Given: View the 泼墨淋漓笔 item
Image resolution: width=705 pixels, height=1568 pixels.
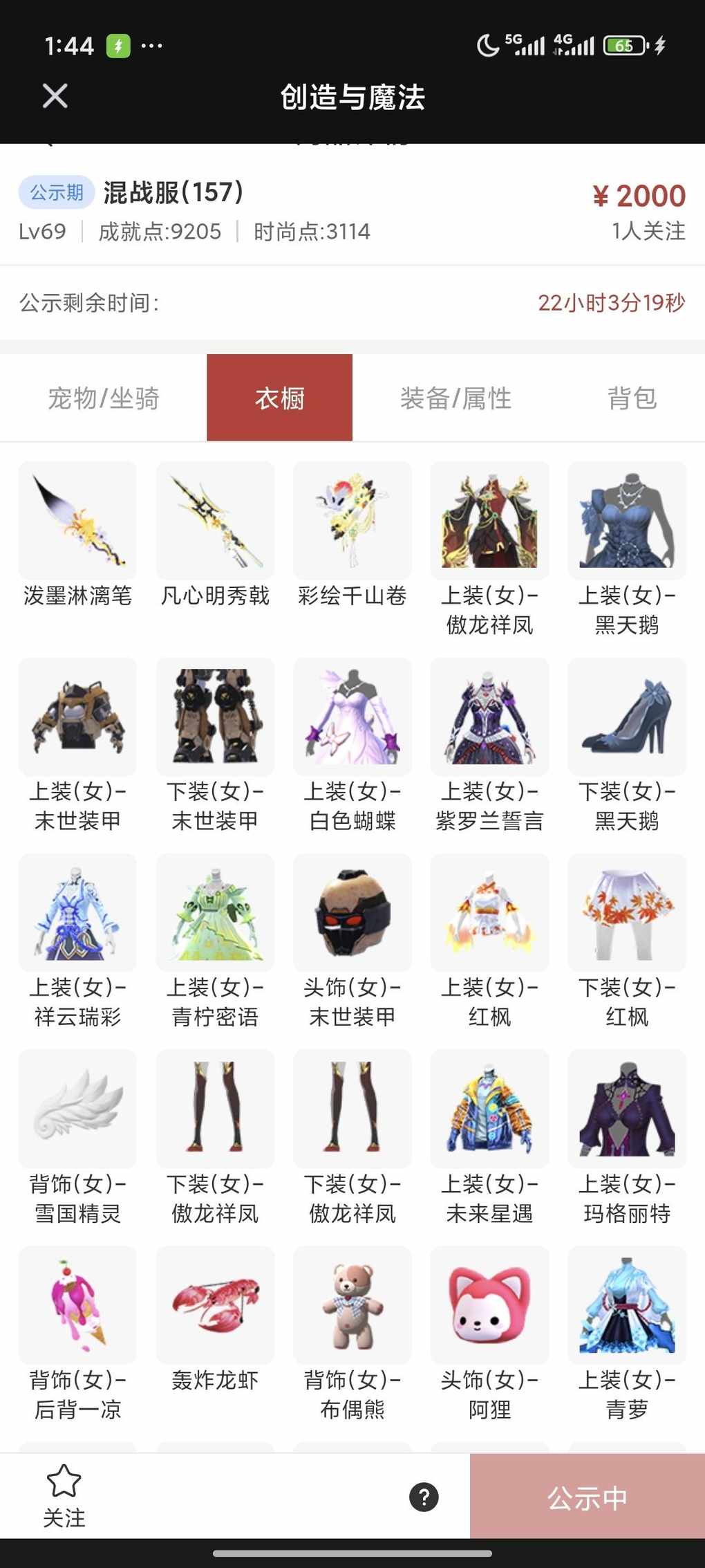Looking at the screenshot, I should [77, 521].
